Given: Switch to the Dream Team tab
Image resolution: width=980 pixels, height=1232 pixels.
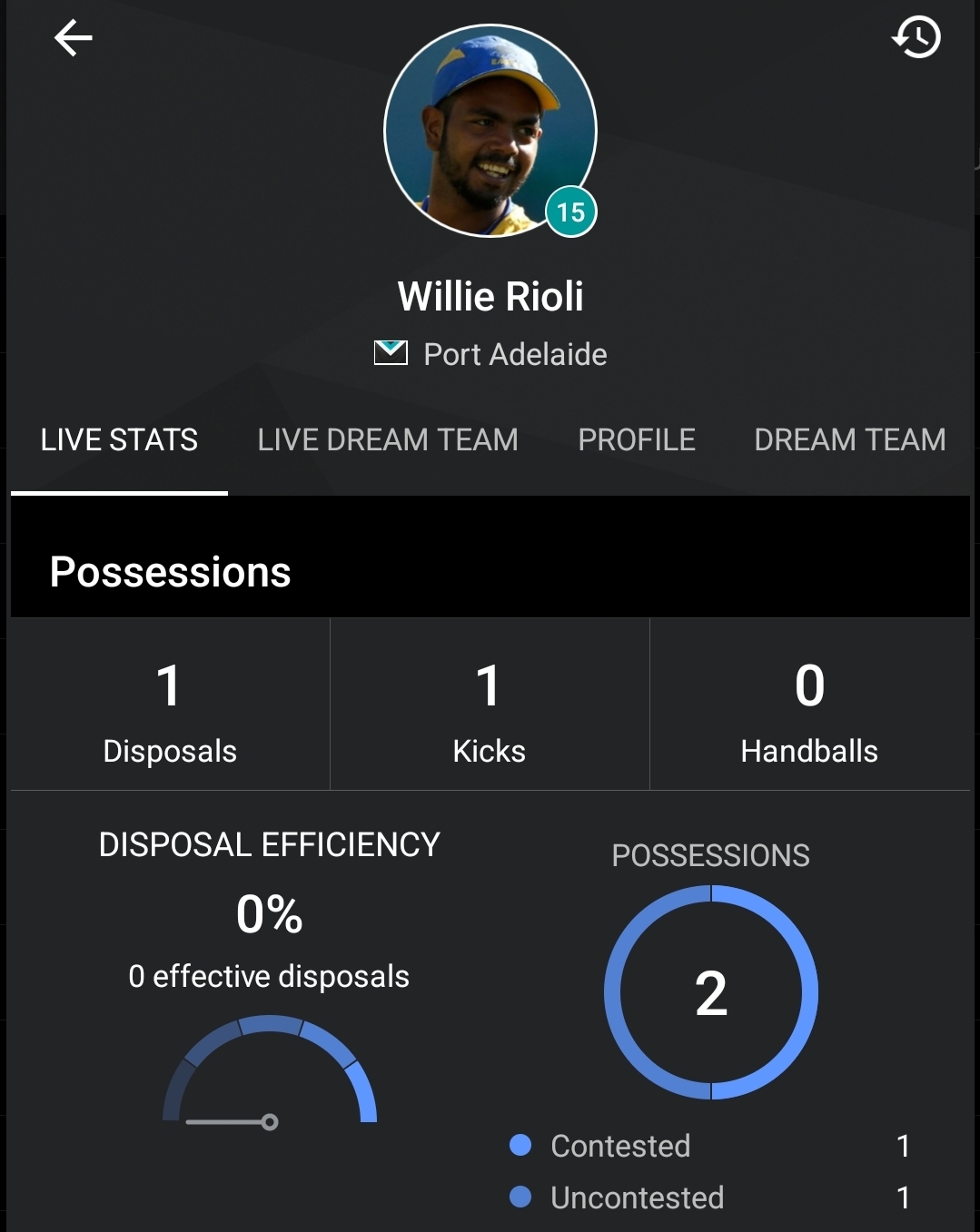Looking at the screenshot, I should pyautogui.click(x=850, y=440).
